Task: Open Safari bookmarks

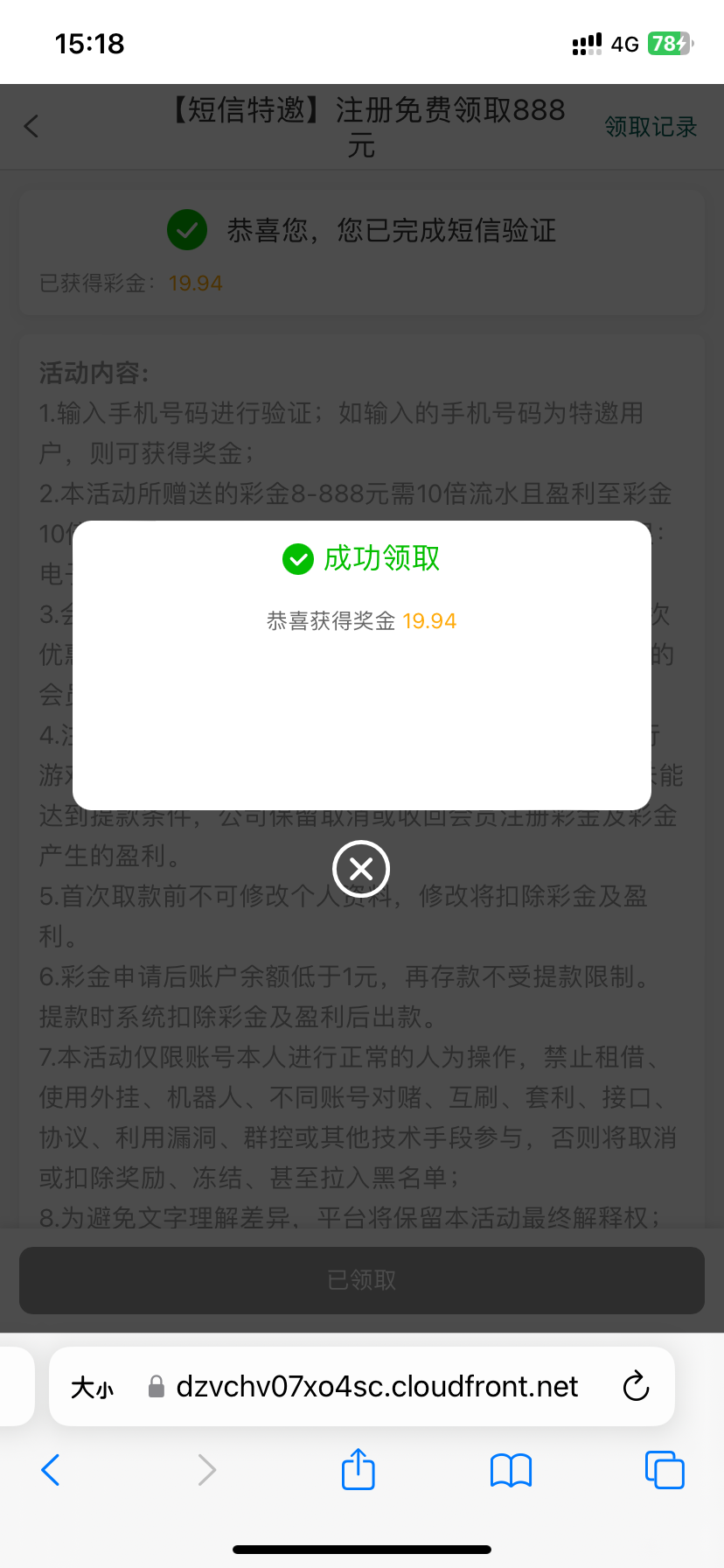Action: pos(511,1470)
